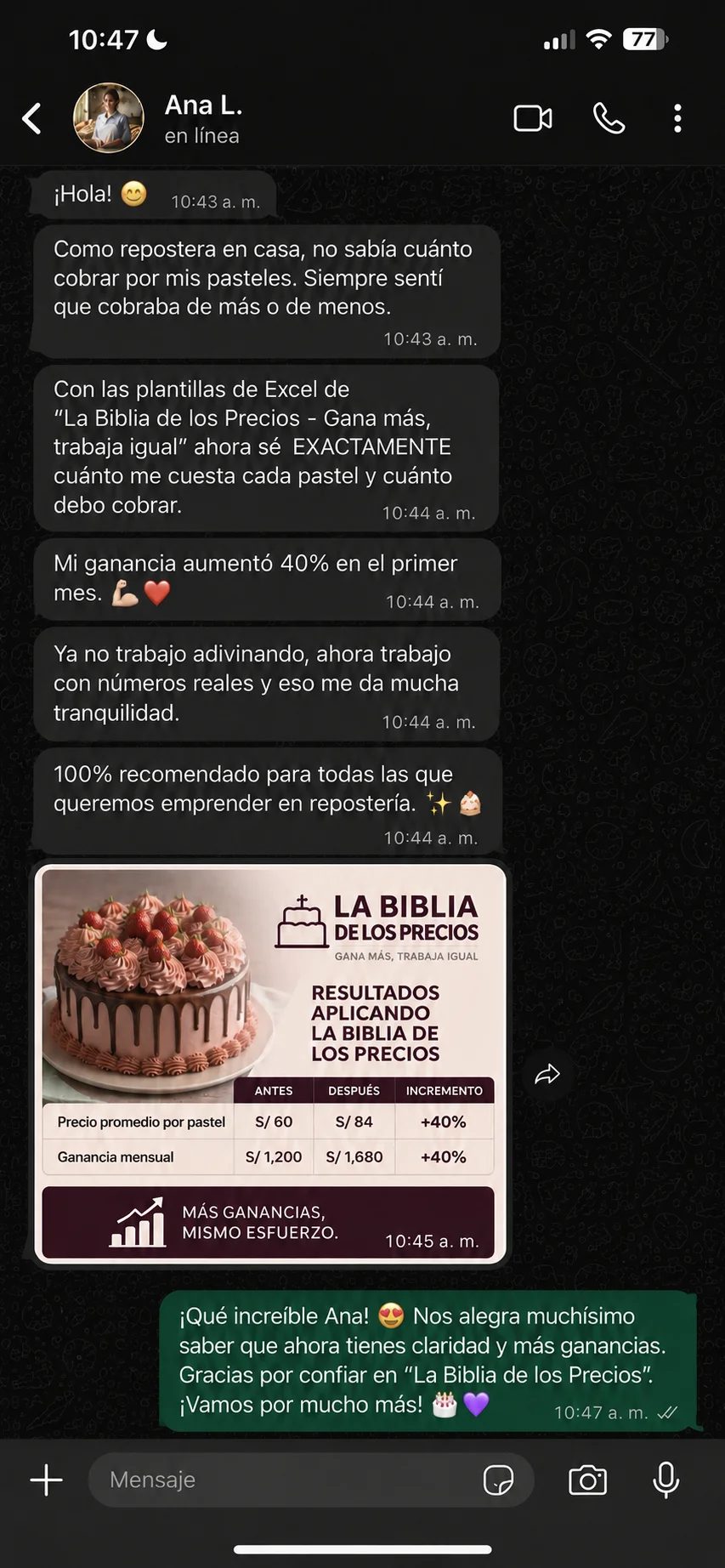The height and width of the screenshot is (1568, 725).
Task: Open Ana L.'s profile photo
Action: pos(109,118)
